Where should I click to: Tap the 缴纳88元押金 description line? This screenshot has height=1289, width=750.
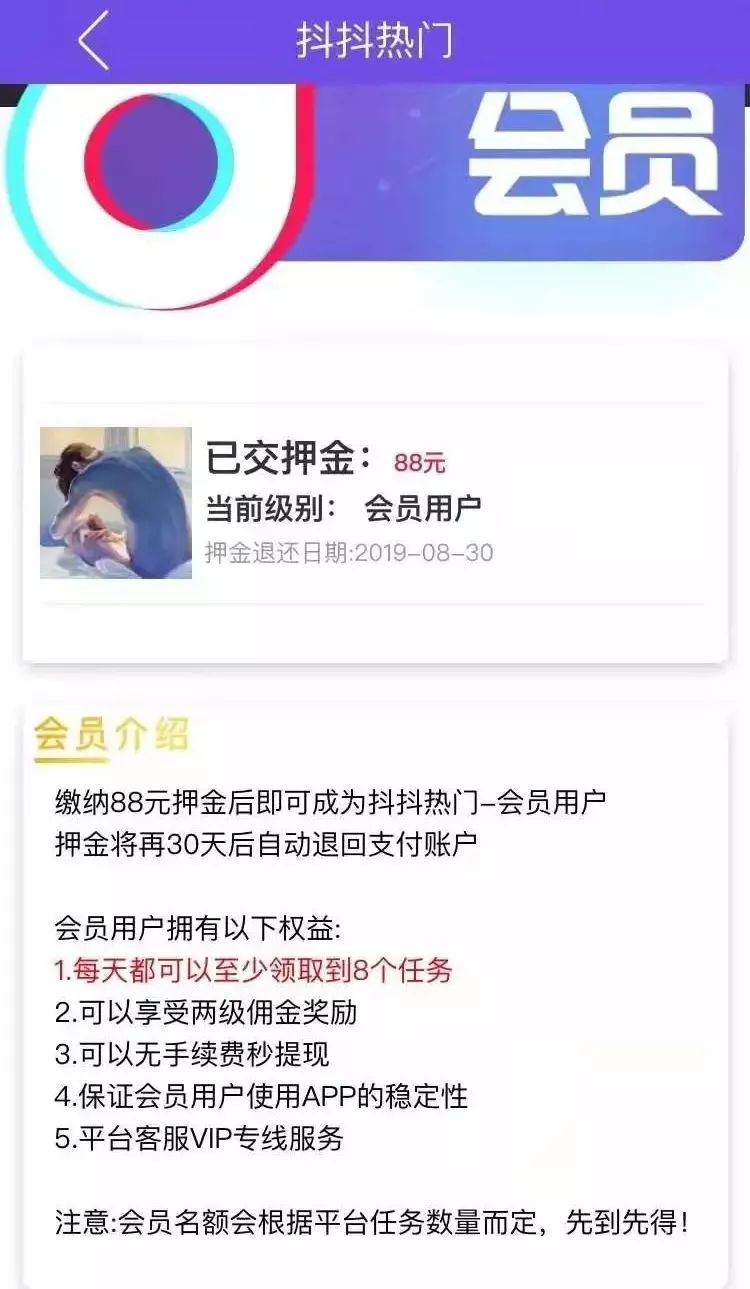335,802
